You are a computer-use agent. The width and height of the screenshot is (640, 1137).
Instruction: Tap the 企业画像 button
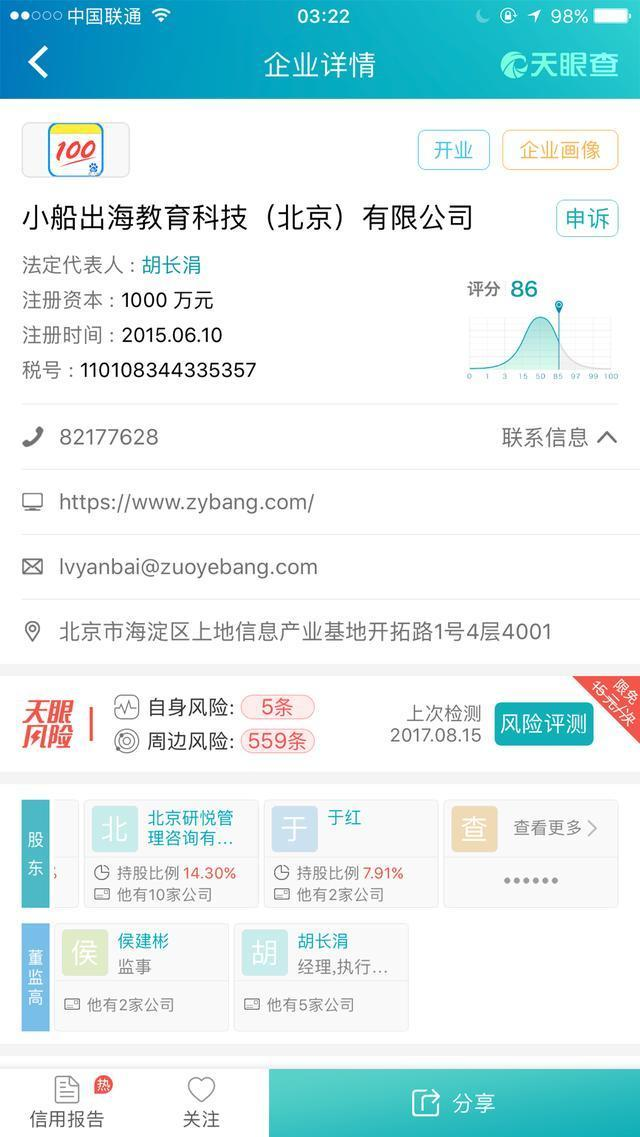tap(559, 150)
